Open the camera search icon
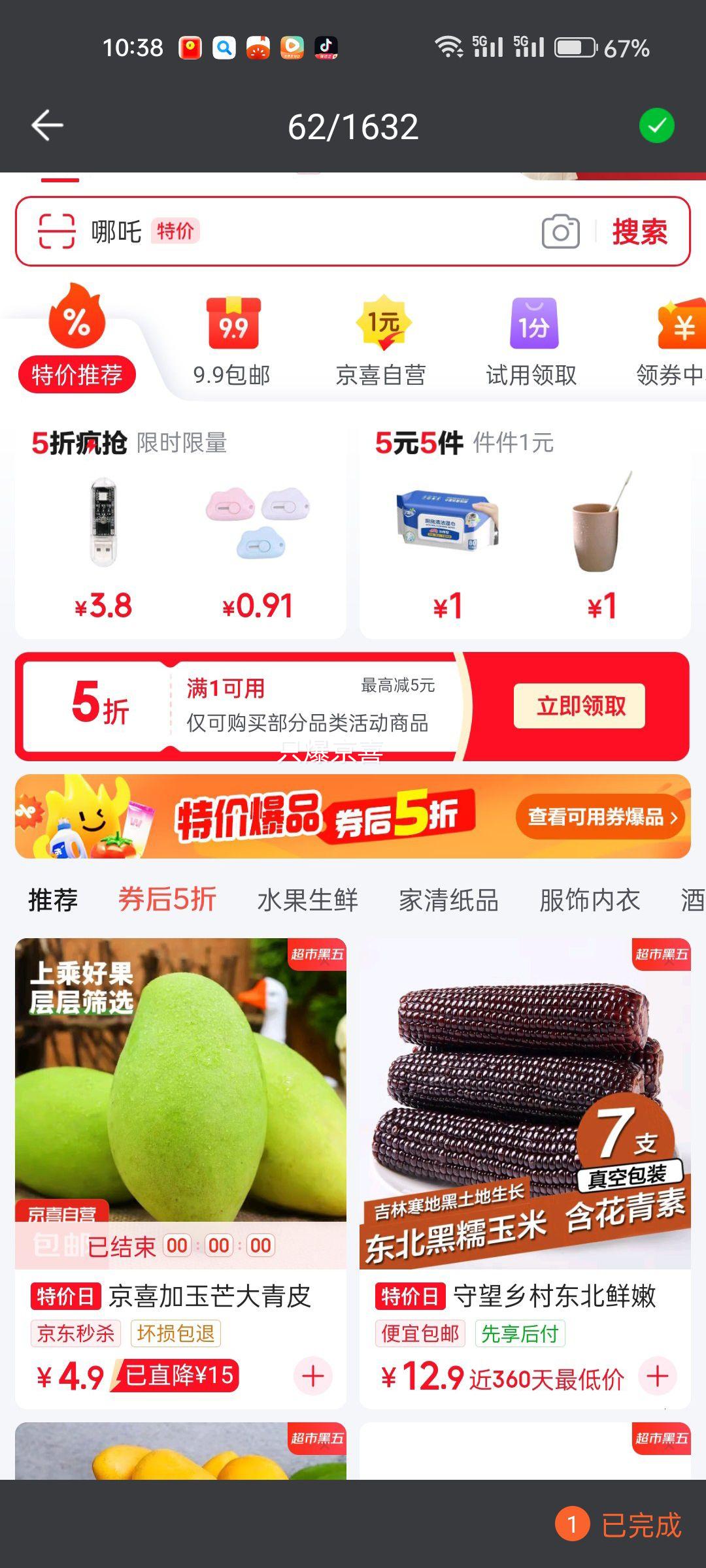 pos(561,232)
